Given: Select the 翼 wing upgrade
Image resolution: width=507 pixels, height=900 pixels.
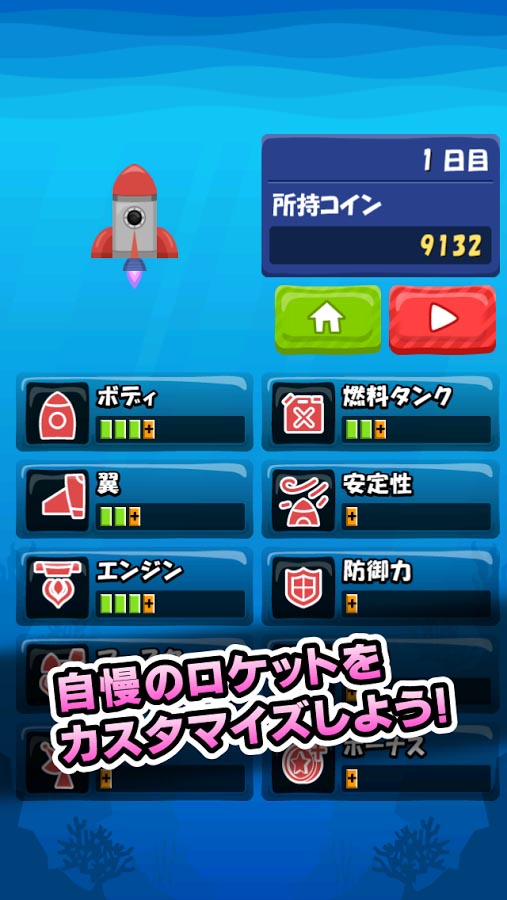Looking at the screenshot, I should tap(134, 499).
